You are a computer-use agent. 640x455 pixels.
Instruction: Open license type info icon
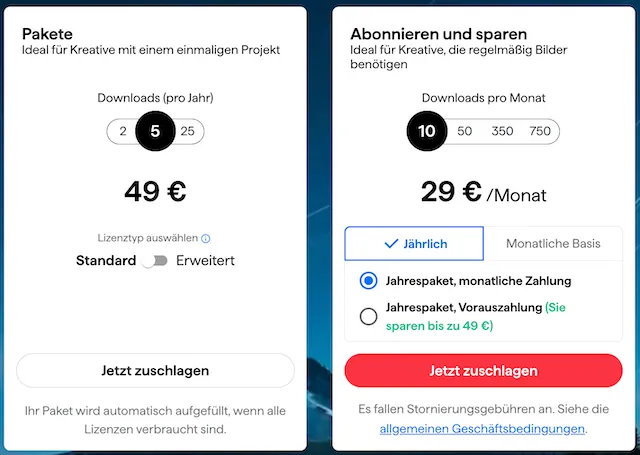point(206,239)
